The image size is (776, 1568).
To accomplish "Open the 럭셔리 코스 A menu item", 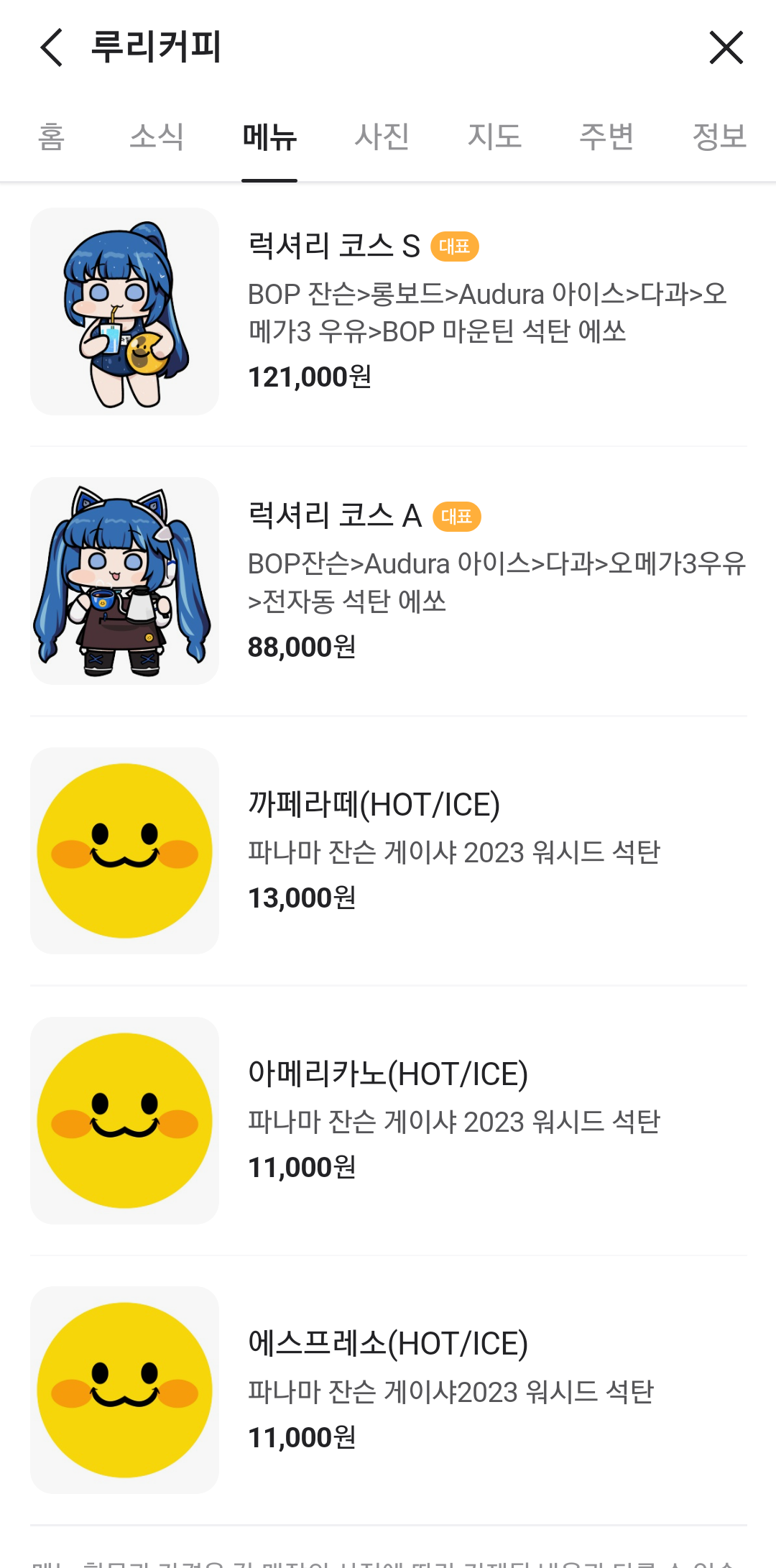I will pyautogui.click(x=388, y=581).
